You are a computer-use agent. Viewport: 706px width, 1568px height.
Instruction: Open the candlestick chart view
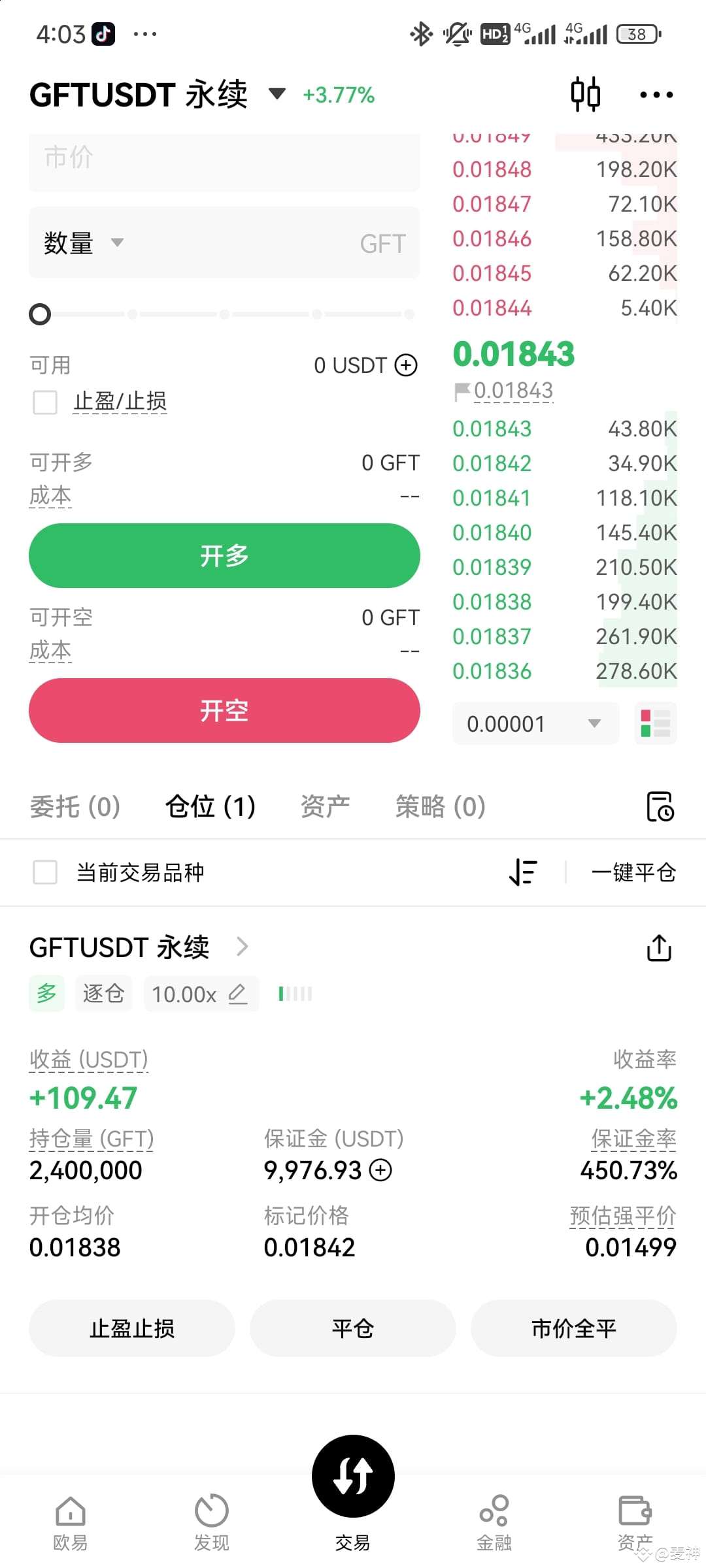coord(585,94)
